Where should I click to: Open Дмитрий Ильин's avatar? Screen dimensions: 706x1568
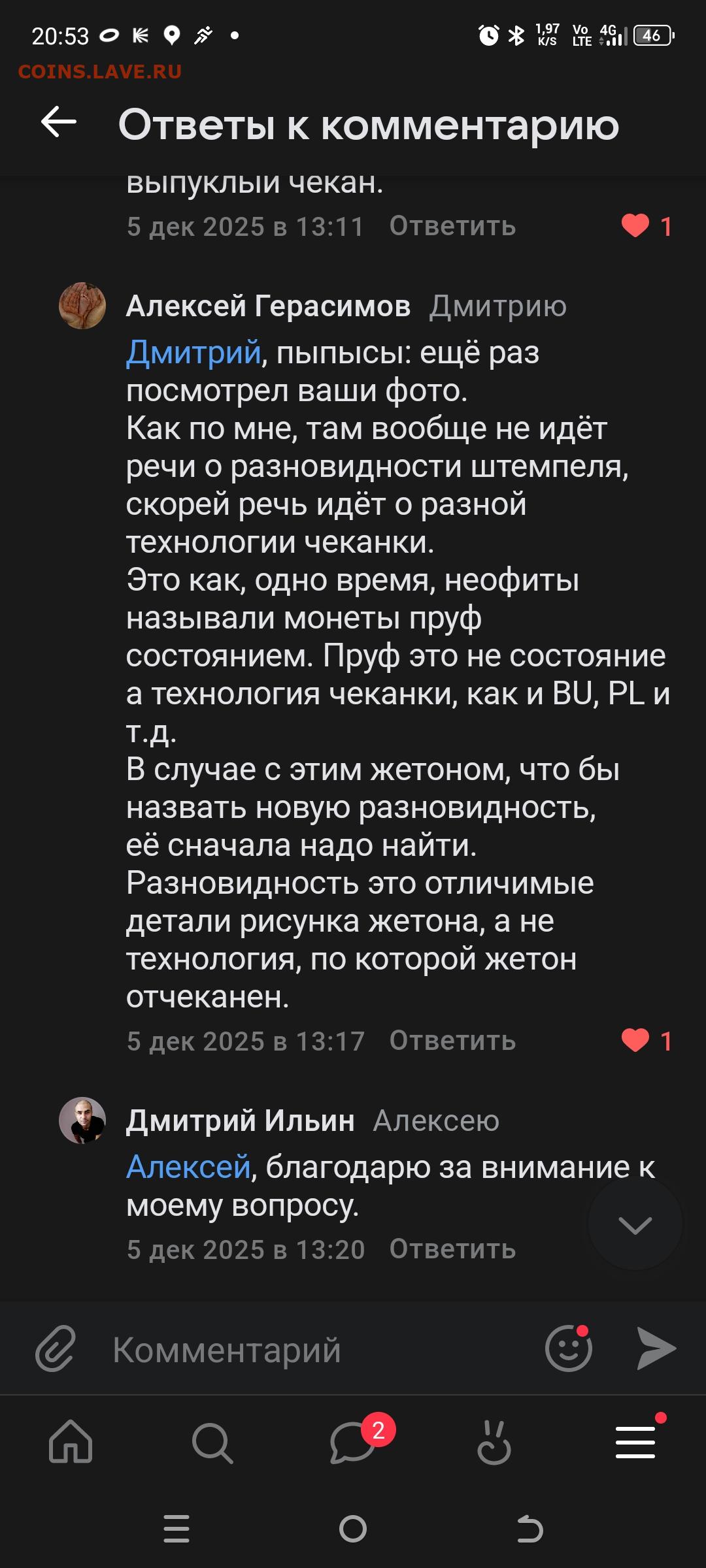point(82,1120)
